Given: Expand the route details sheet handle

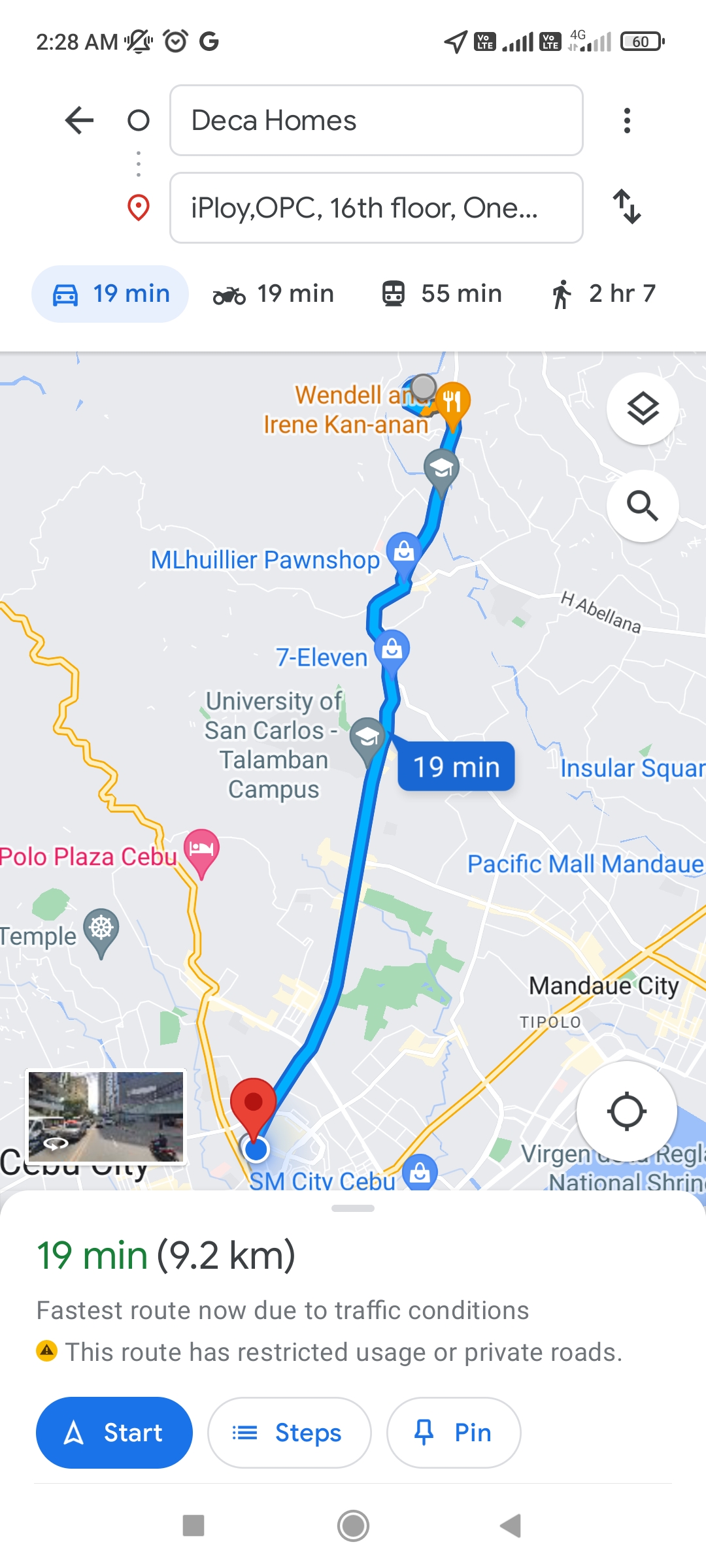Looking at the screenshot, I should (353, 1208).
